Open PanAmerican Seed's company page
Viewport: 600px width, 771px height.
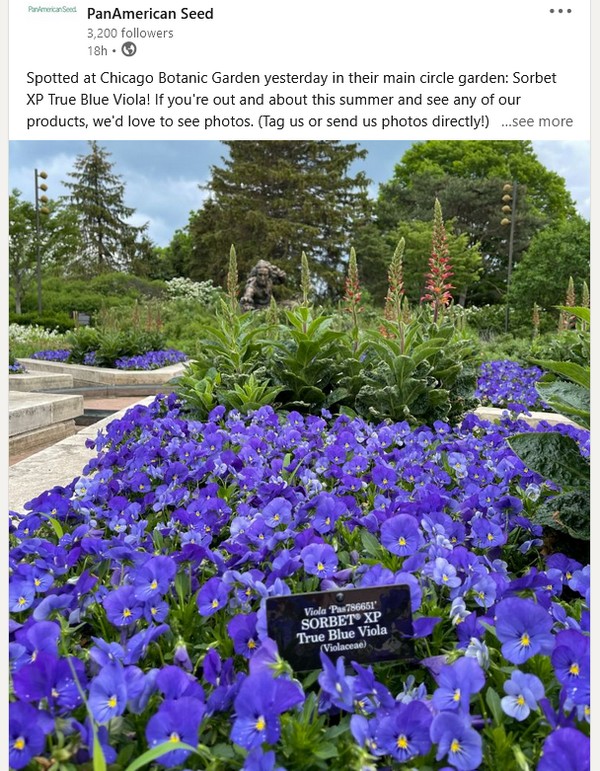tap(150, 14)
